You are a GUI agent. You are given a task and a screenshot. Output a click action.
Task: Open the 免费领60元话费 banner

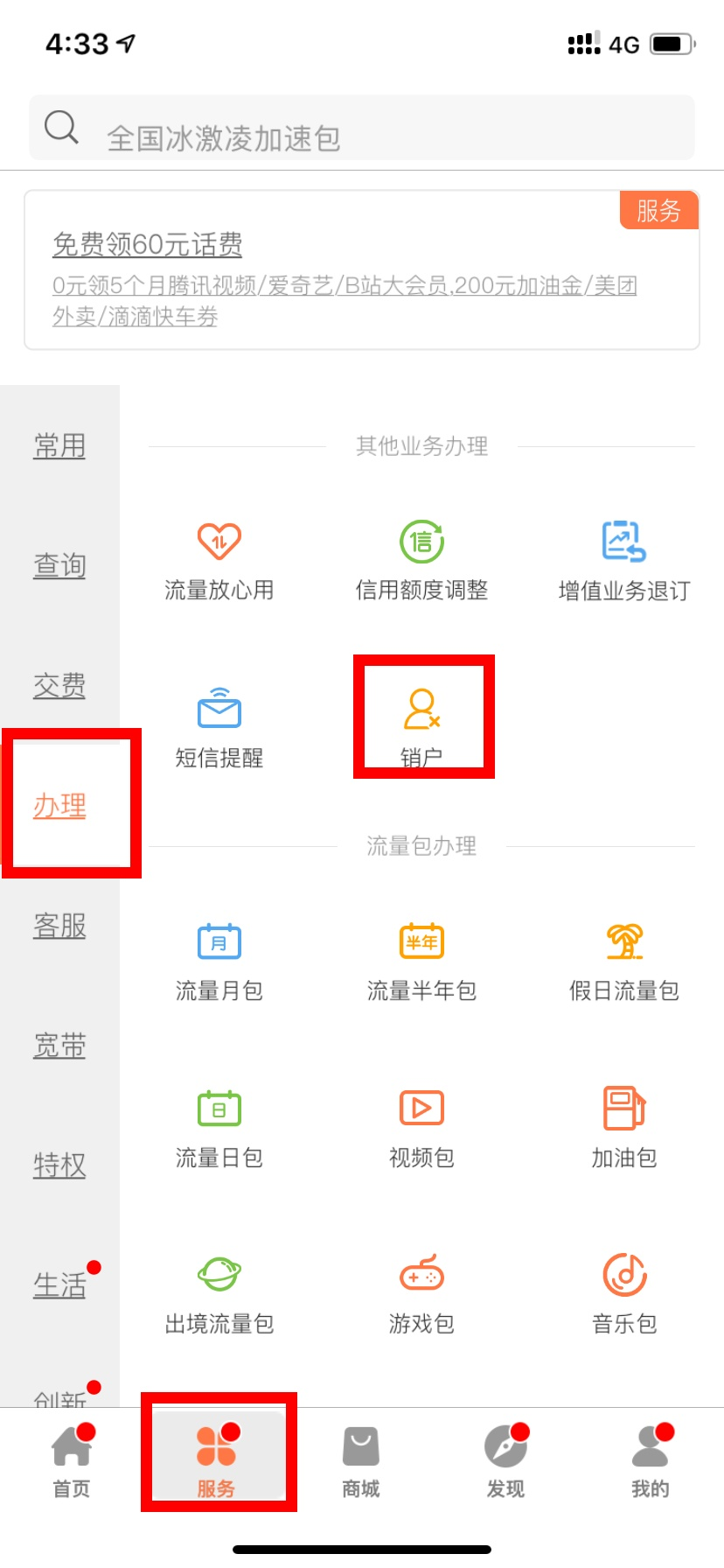(x=362, y=269)
